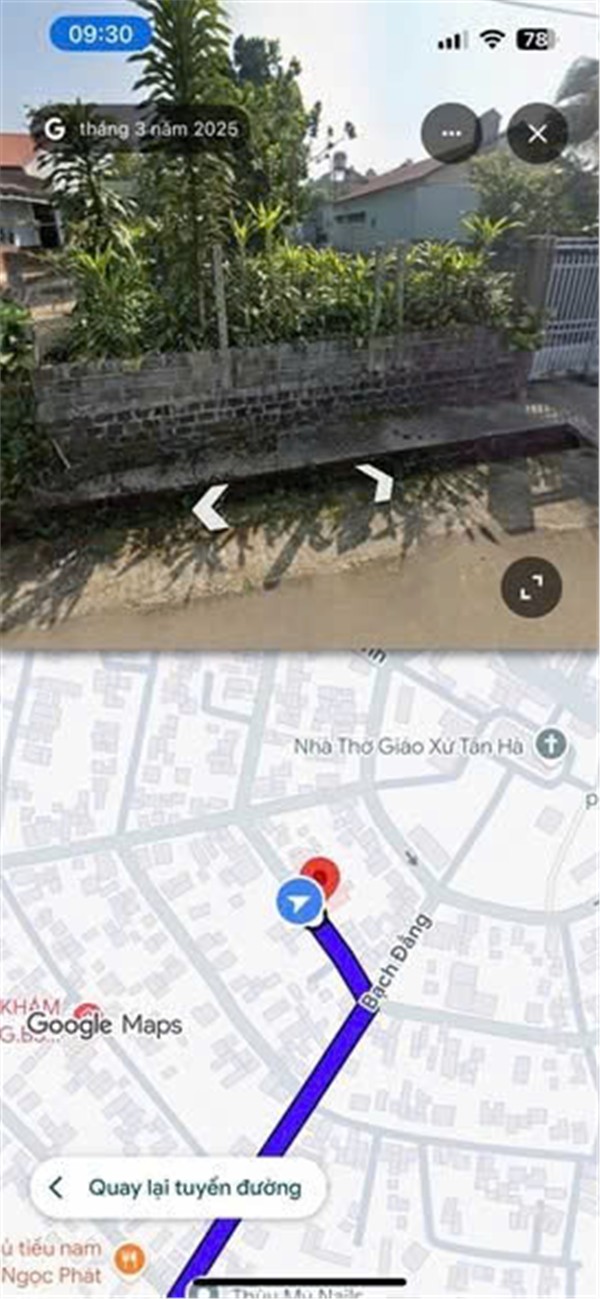Tap the blue current location arrow
The height and width of the screenshot is (1299, 600).
(299, 904)
